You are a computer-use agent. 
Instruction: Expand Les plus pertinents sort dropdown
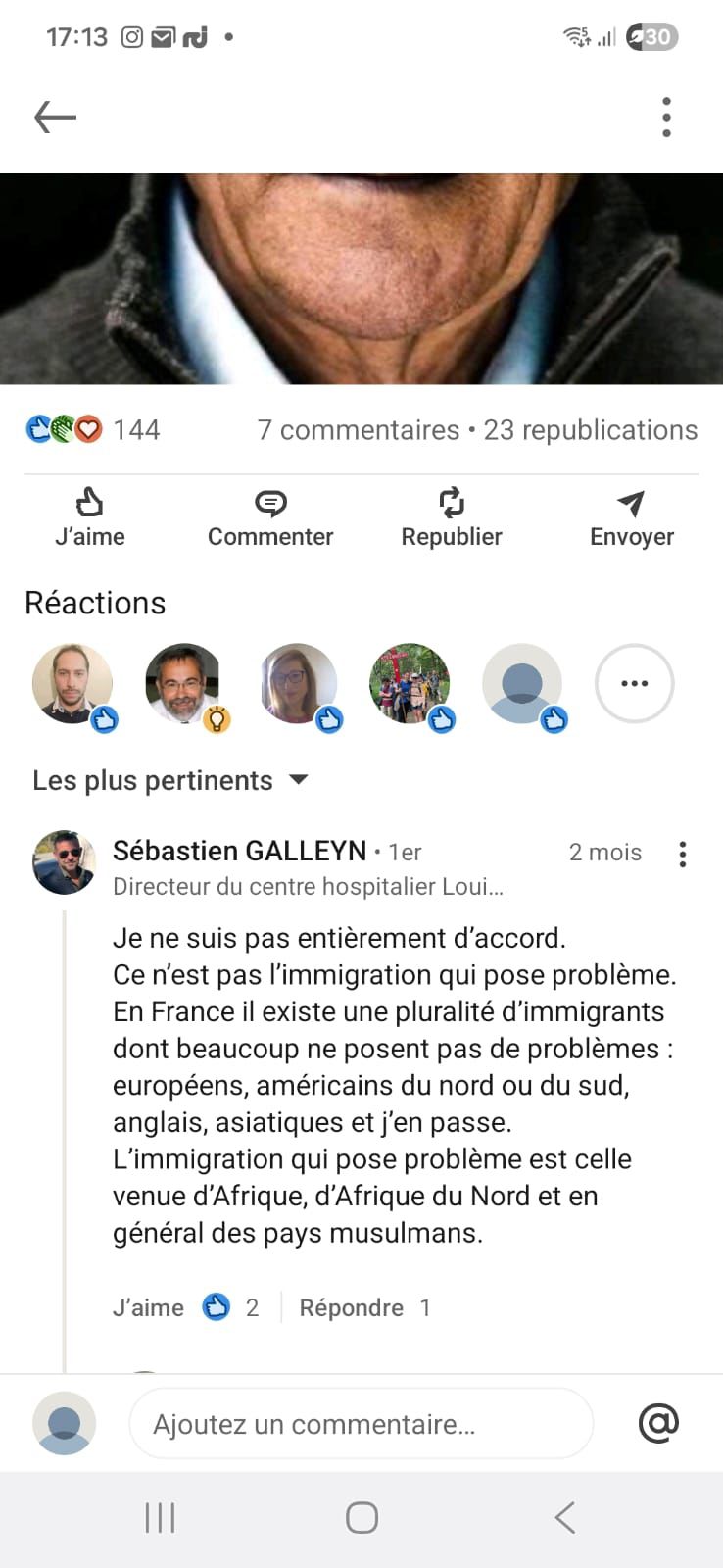[170, 780]
